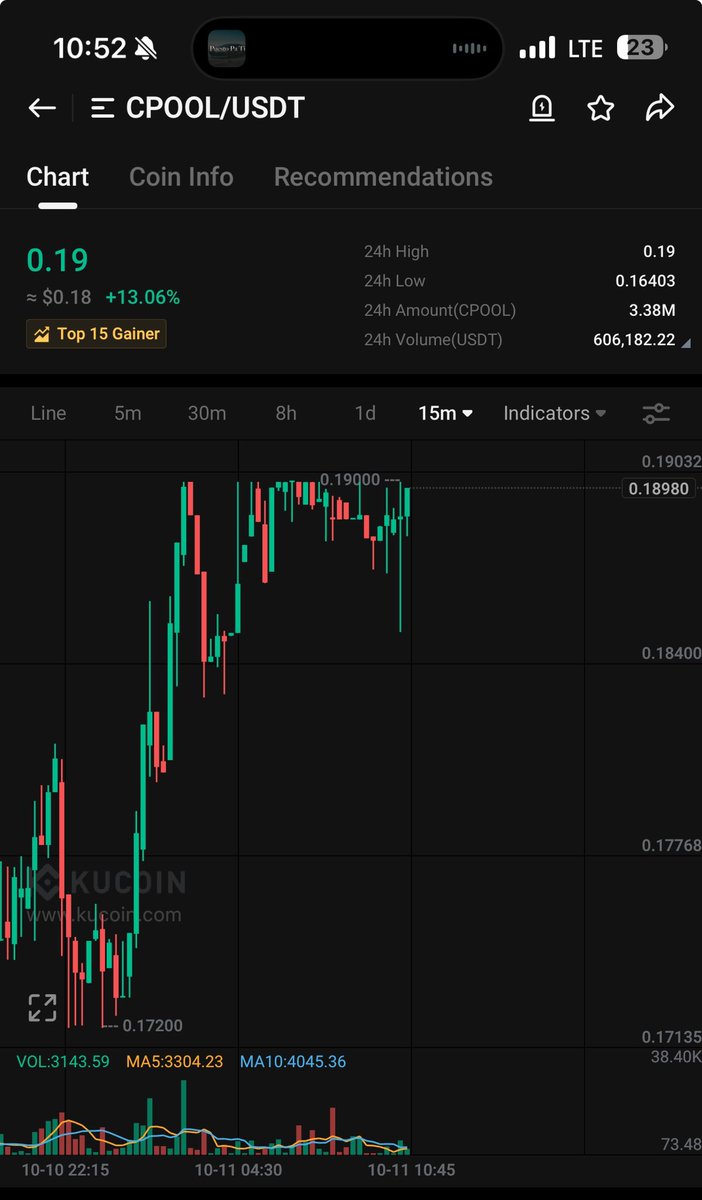Set a price alert with the bell
The image size is (702, 1200).
tap(542, 108)
